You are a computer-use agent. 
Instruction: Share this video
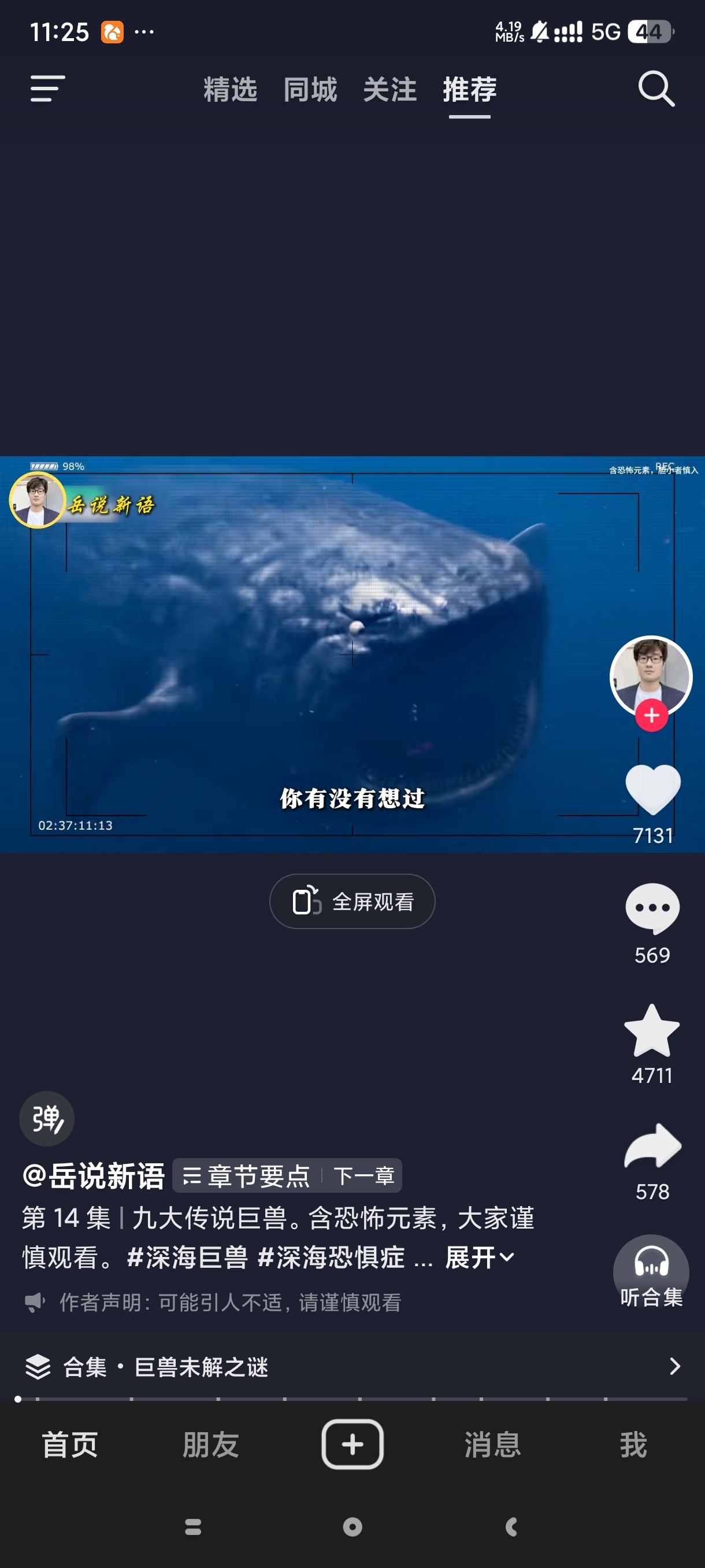[652, 1147]
